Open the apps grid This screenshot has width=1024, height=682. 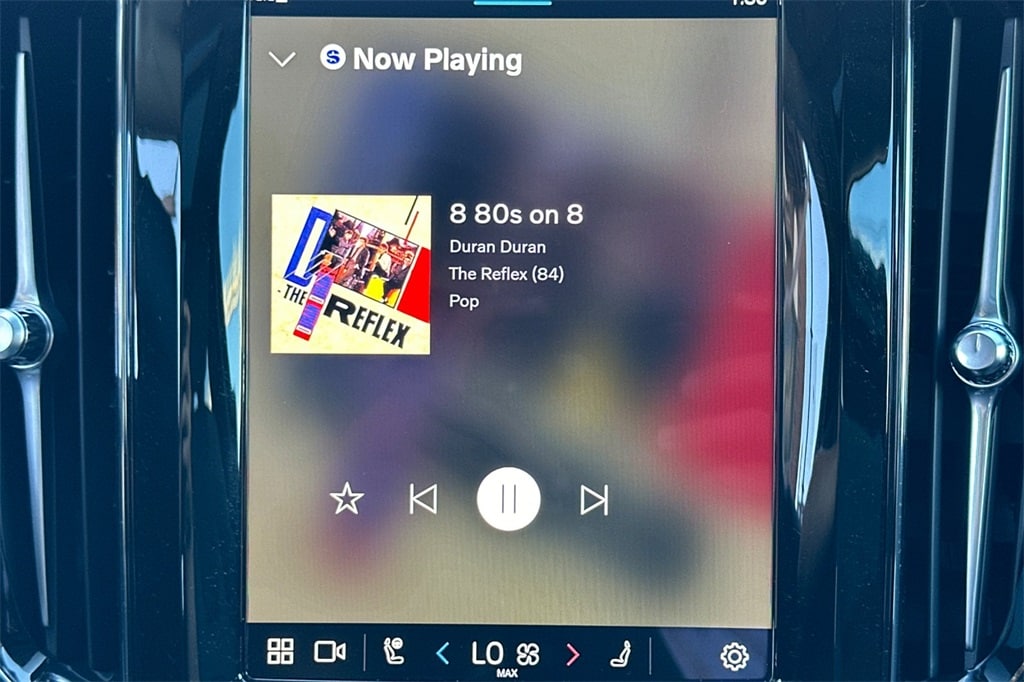point(281,653)
